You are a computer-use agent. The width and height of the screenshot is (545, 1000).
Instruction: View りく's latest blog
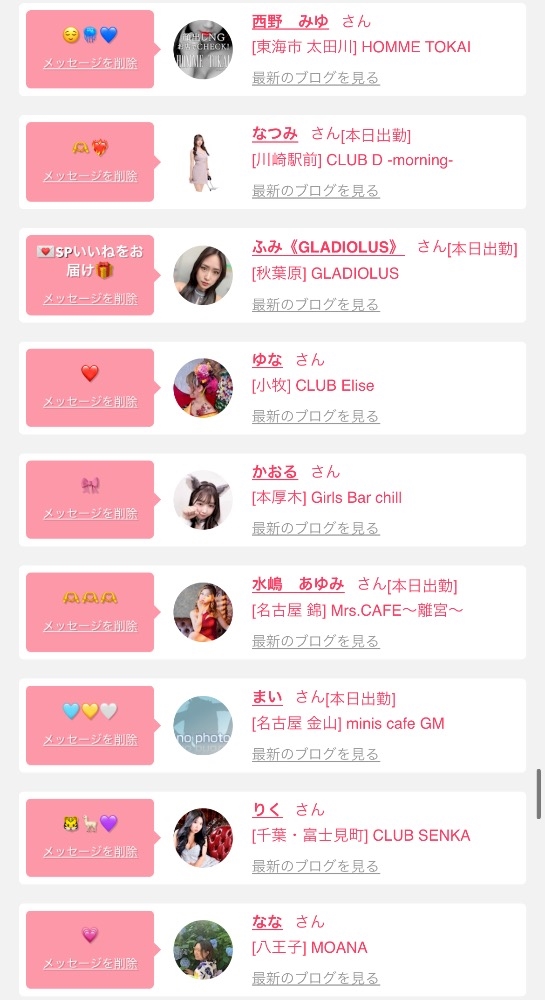click(x=316, y=866)
